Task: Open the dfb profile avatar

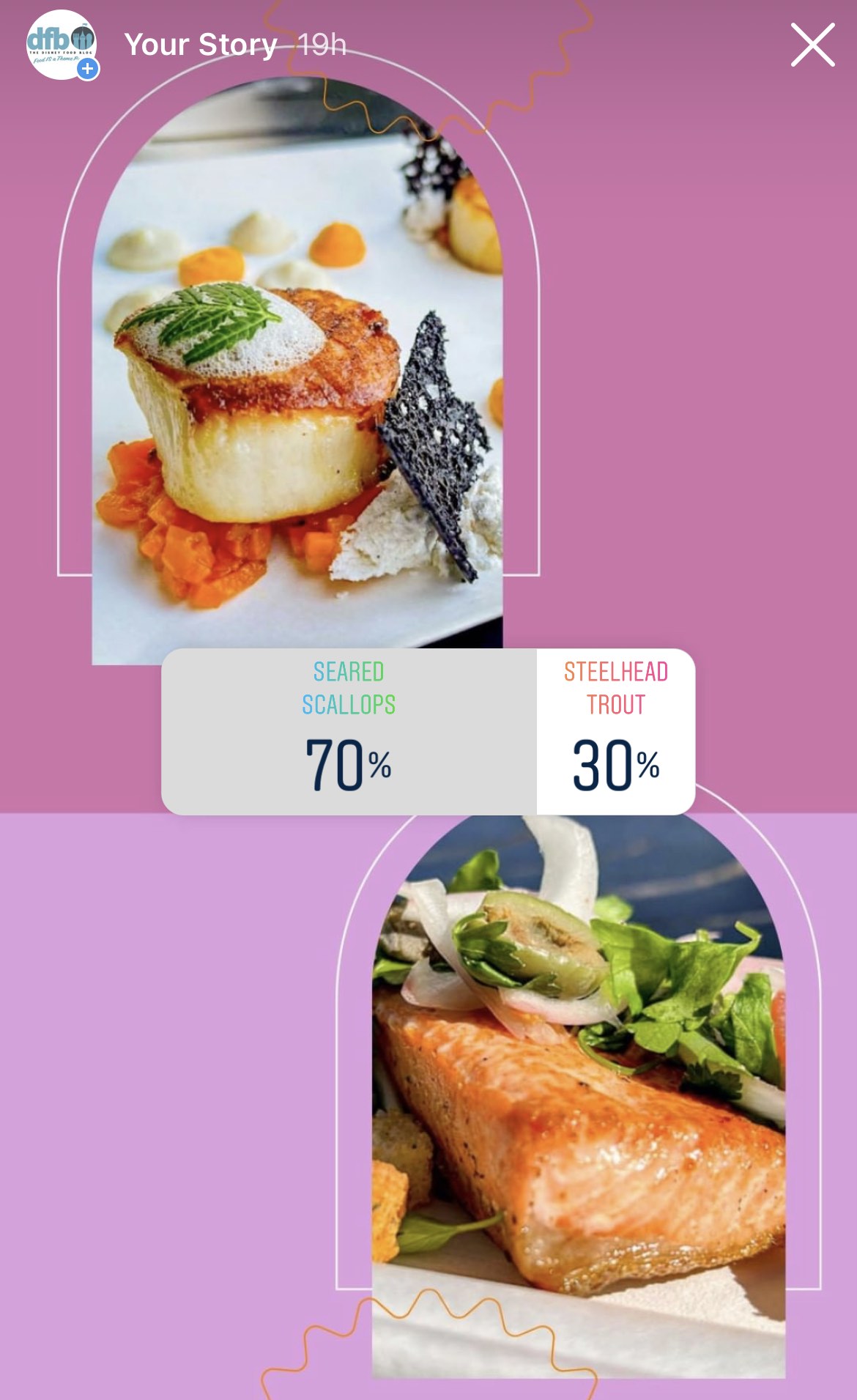Action: pyautogui.click(x=62, y=45)
